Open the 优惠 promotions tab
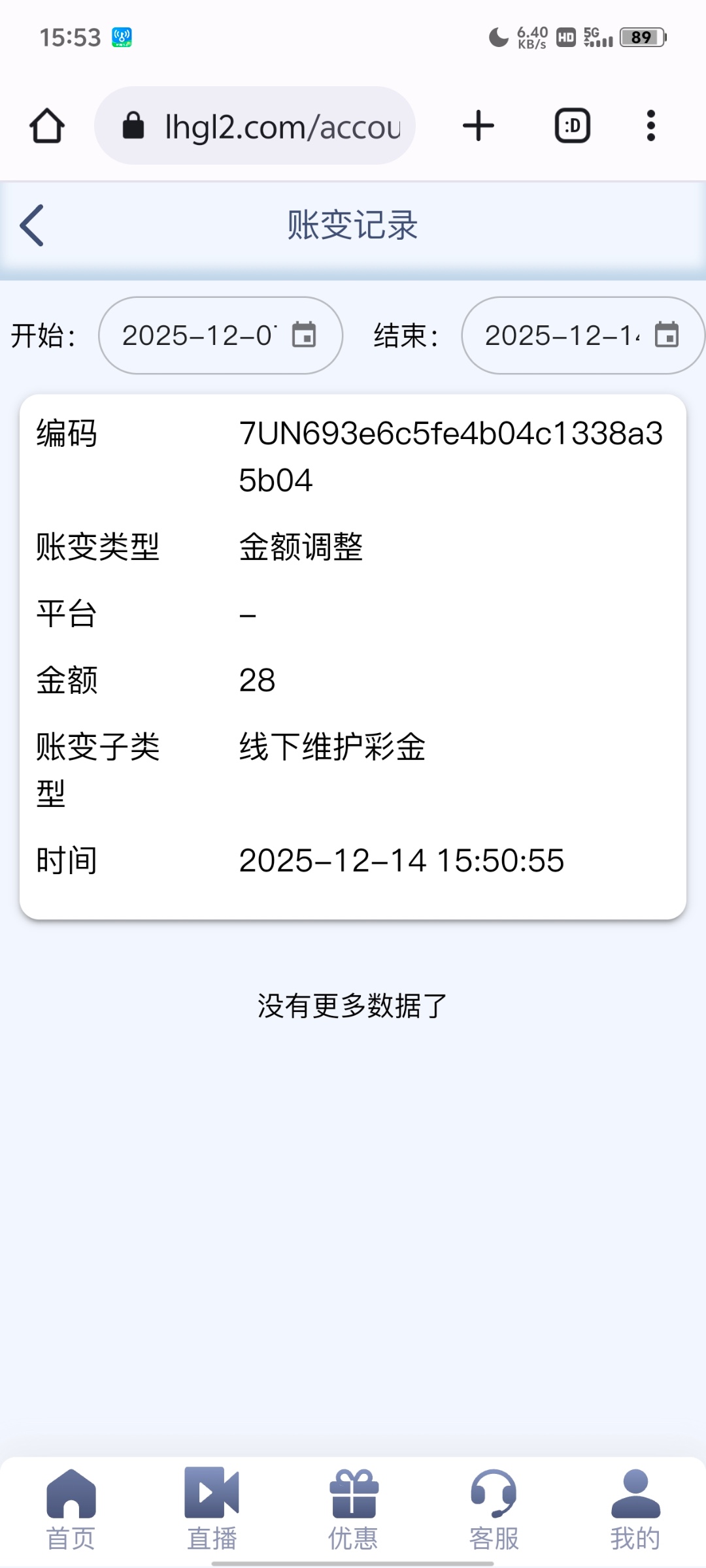This screenshot has width=706, height=1568. coord(353,1511)
